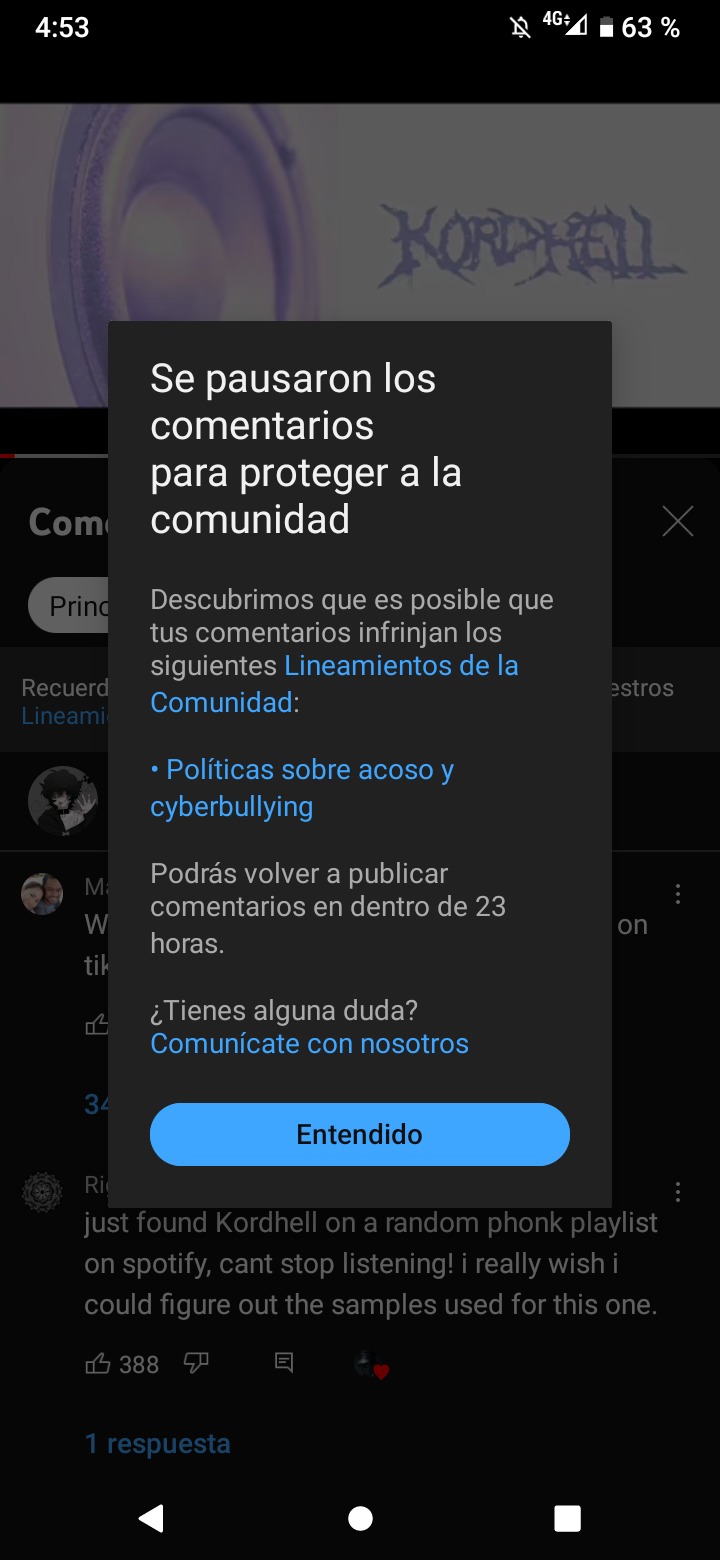Viewport: 720px width, 1560px height.
Task: Tap the reply icon under the Kordhell comment
Action: click(285, 1362)
